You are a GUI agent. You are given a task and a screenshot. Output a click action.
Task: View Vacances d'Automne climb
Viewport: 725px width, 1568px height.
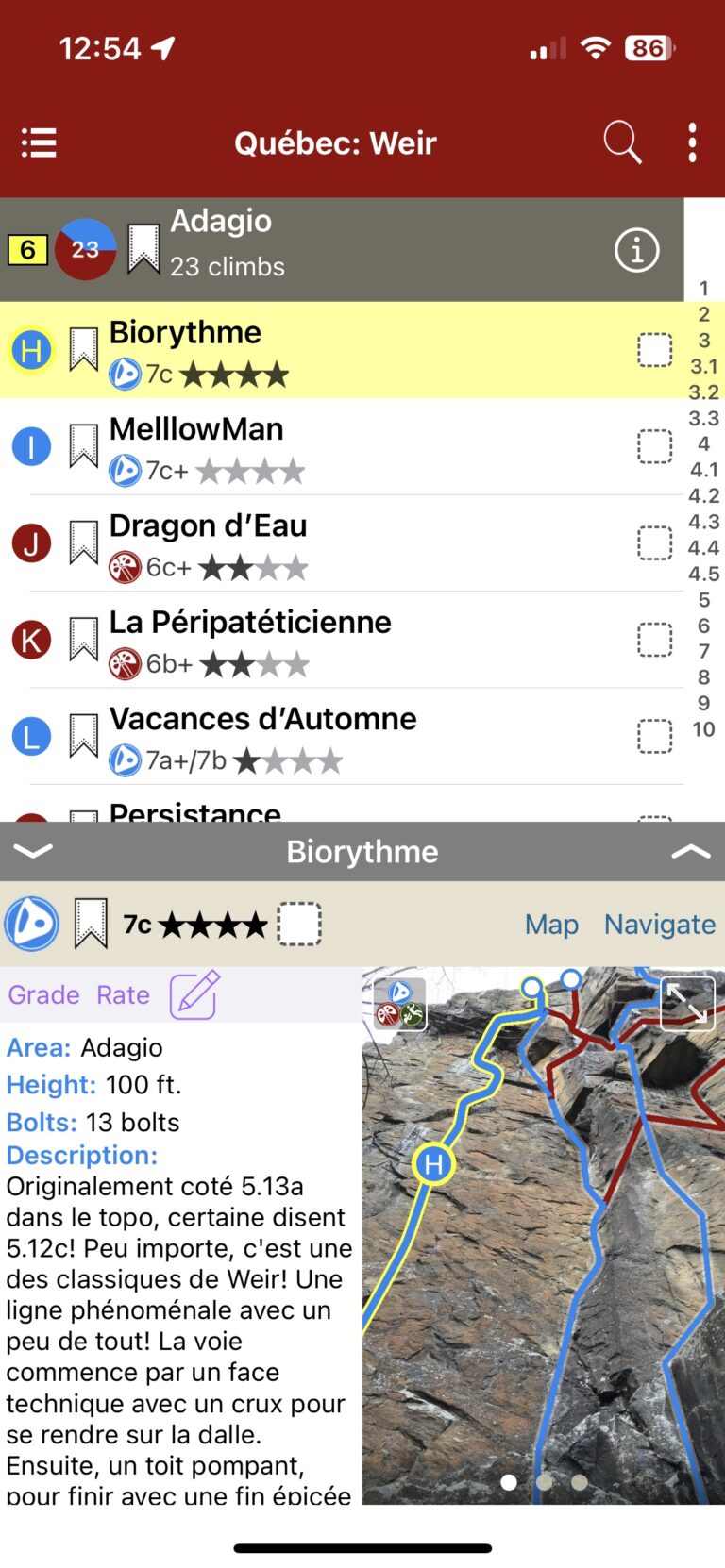click(x=262, y=720)
